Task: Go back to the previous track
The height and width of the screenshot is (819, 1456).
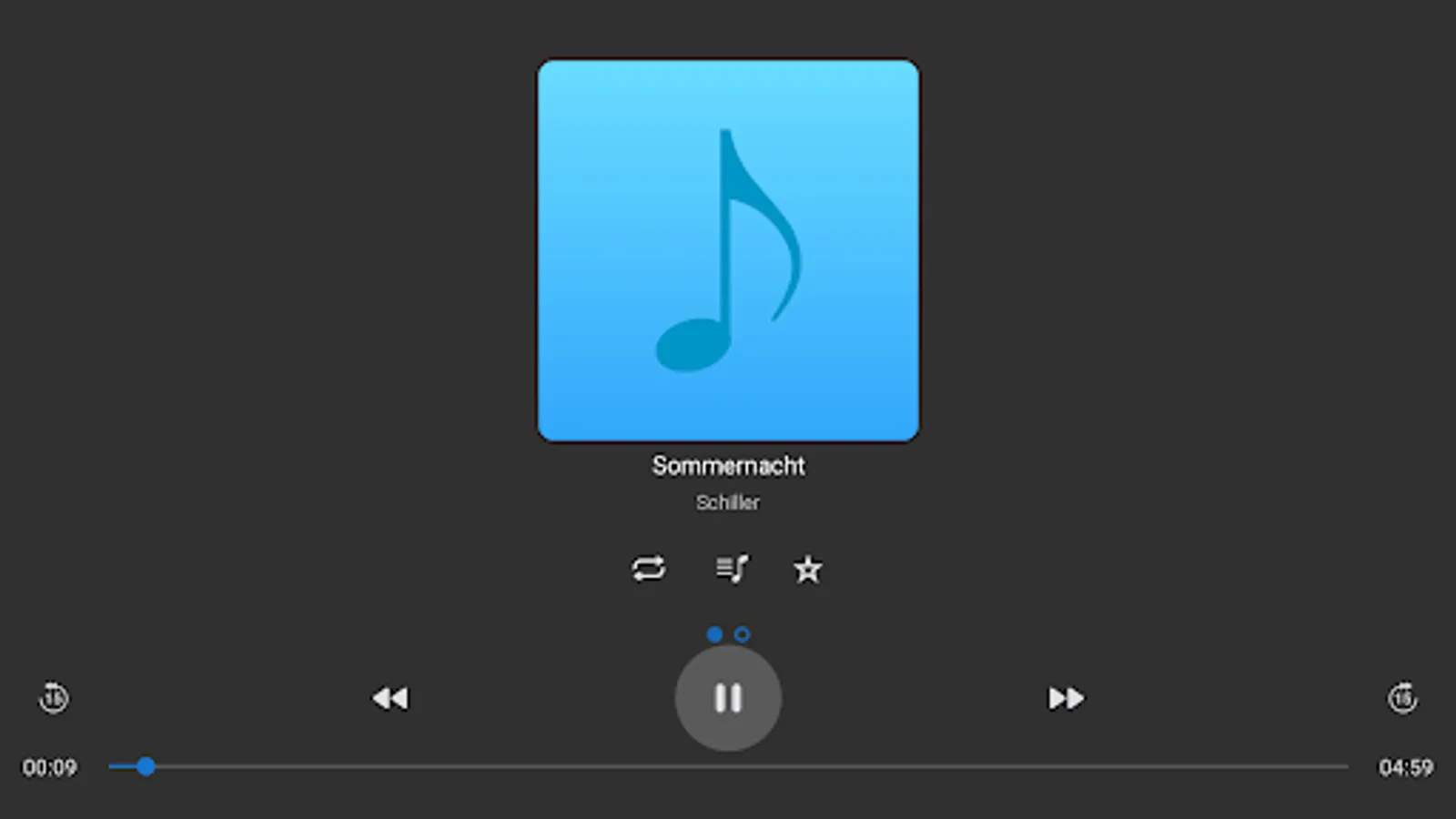Action: tap(391, 698)
